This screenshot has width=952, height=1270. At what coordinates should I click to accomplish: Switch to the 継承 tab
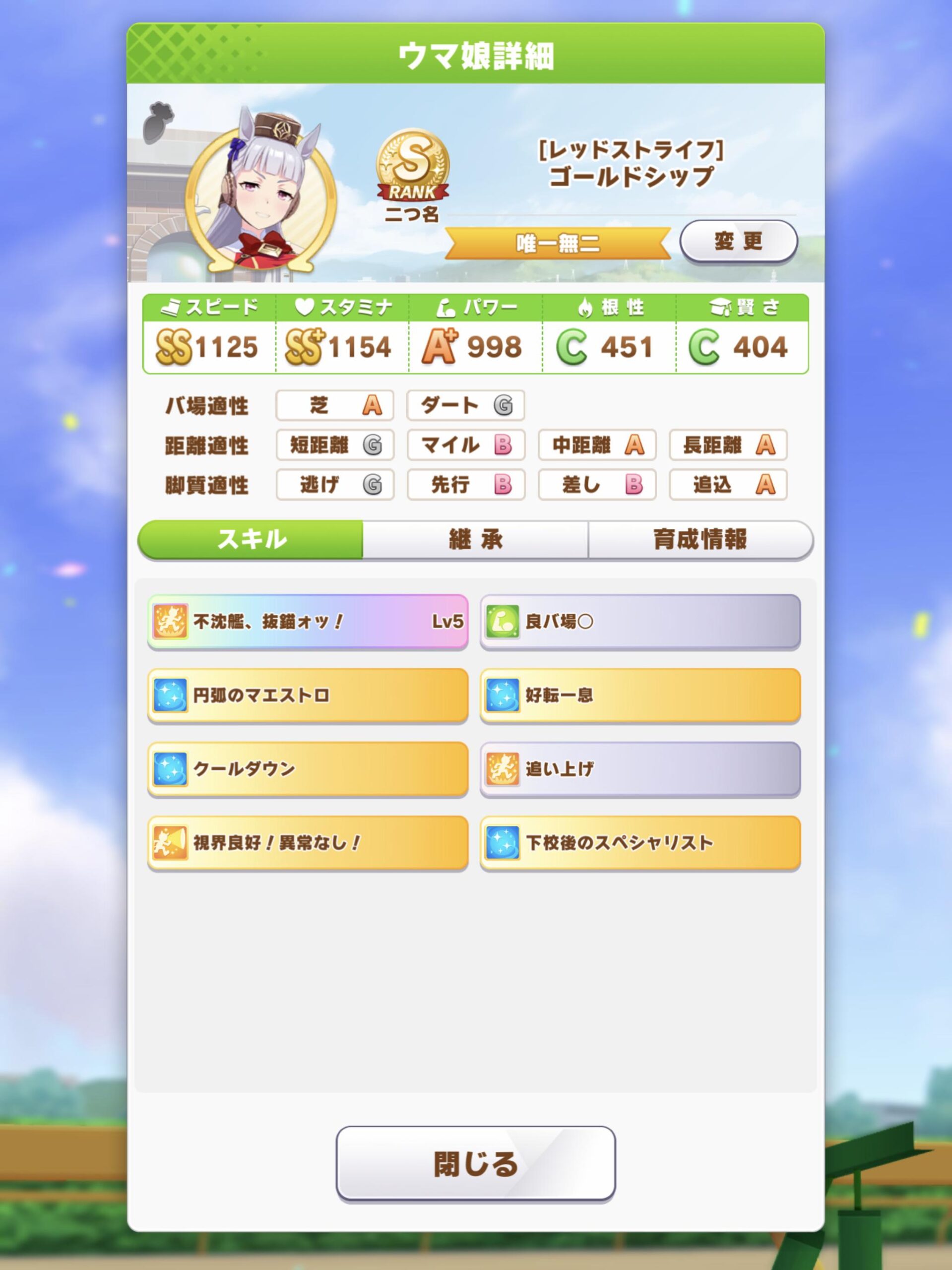475,540
